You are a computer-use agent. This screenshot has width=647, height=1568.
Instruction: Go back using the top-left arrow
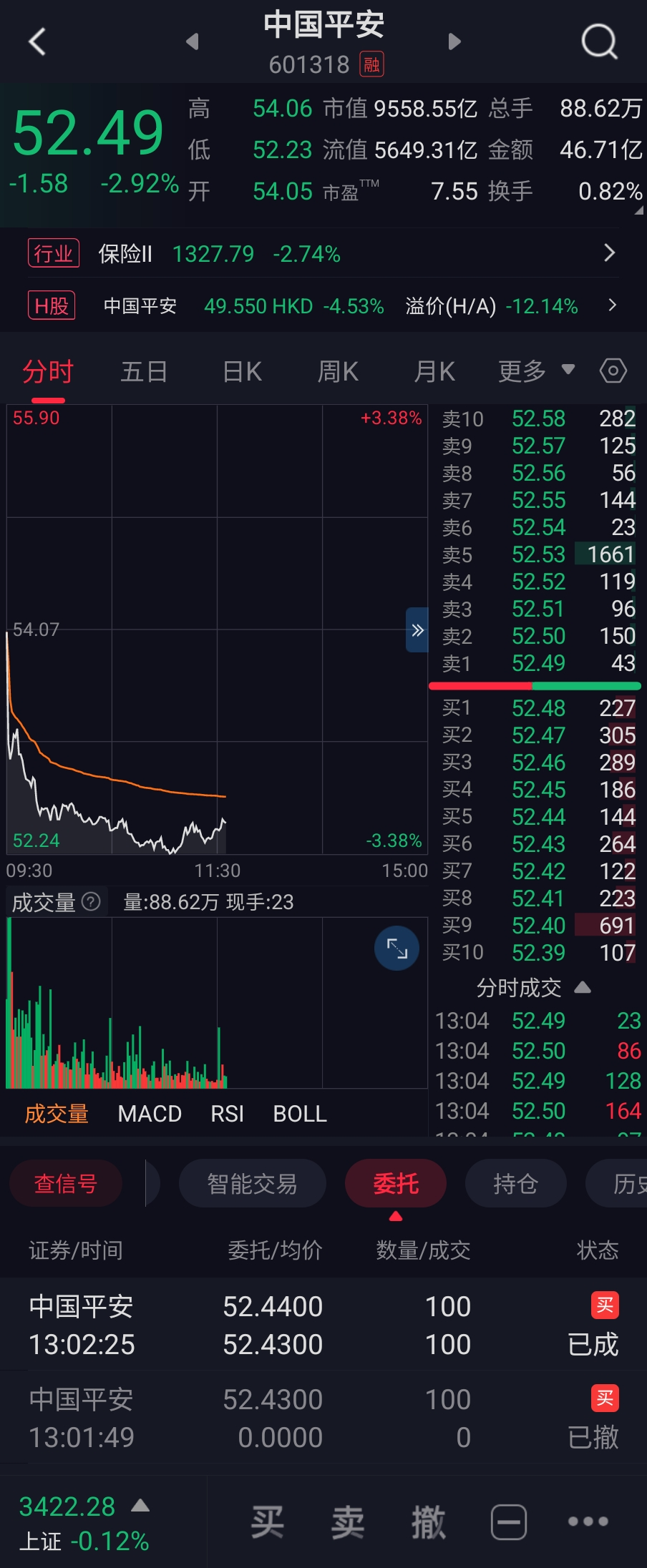point(37,42)
